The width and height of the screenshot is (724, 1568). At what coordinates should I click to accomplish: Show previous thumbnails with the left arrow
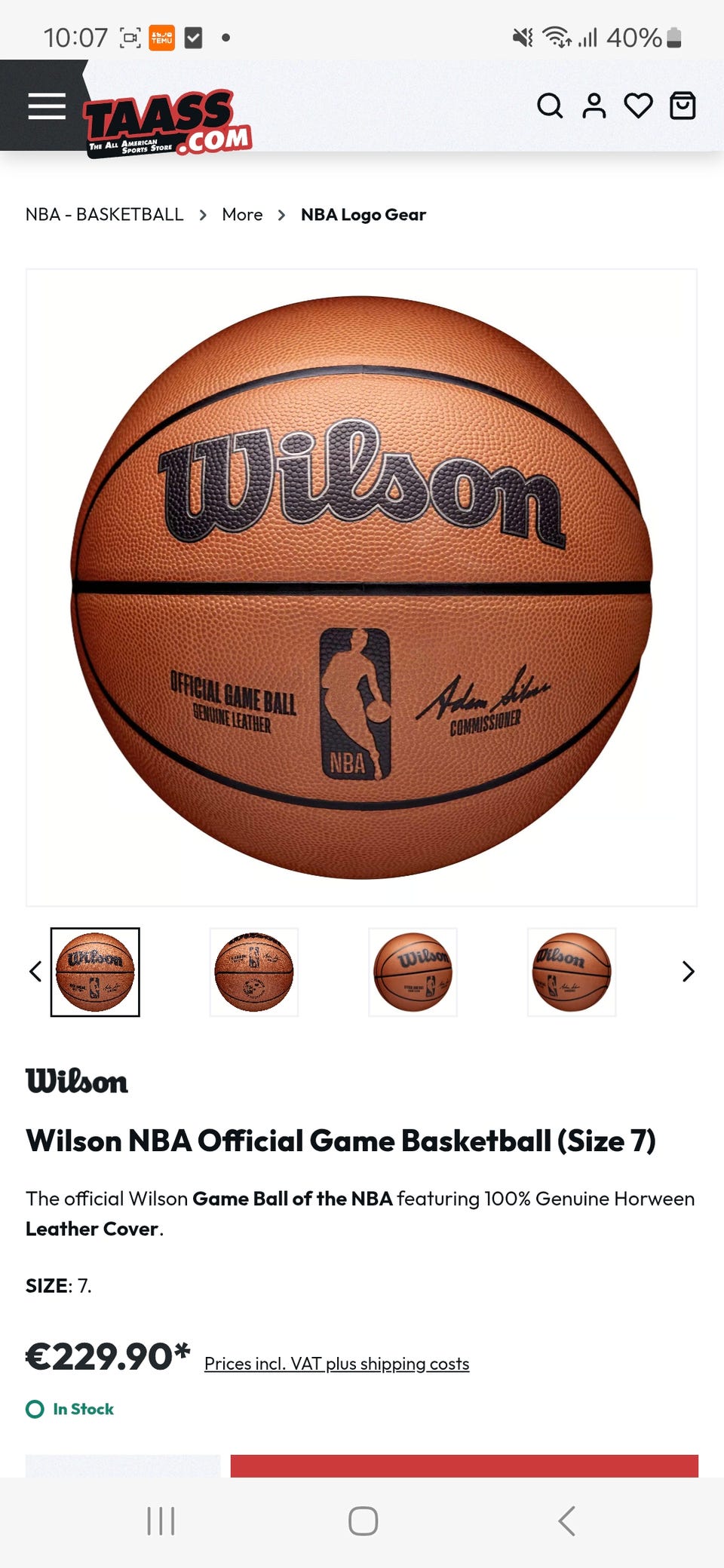(x=35, y=972)
